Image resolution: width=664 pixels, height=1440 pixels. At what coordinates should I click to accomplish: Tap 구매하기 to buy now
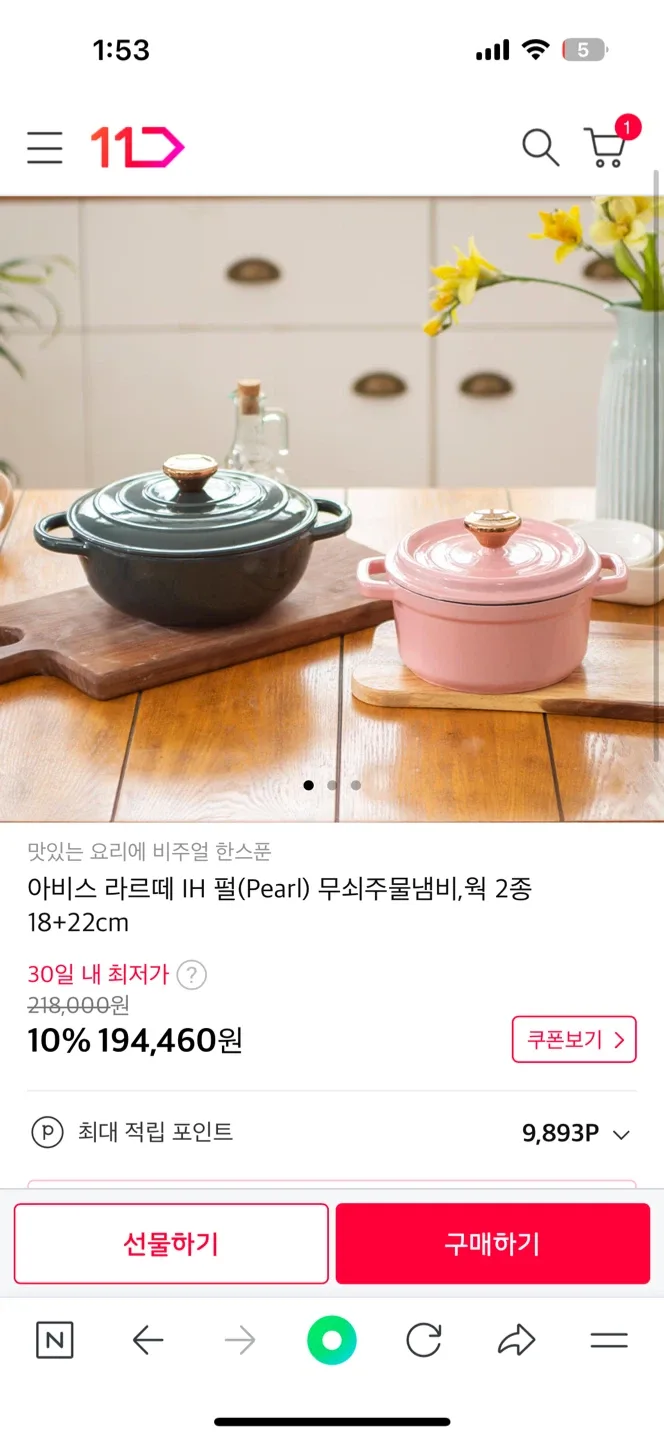tap(492, 1243)
